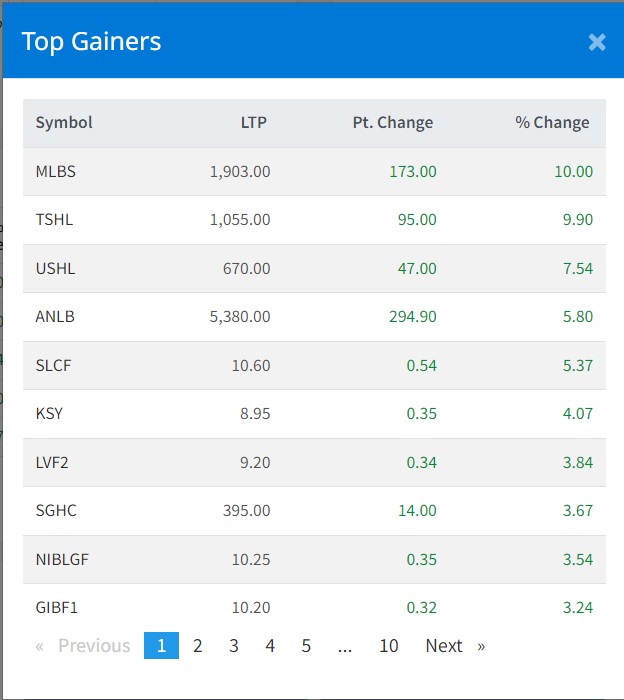The height and width of the screenshot is (700, 624).
Task: Go to page 2 of gainers
Action: [x=198, y=646]
